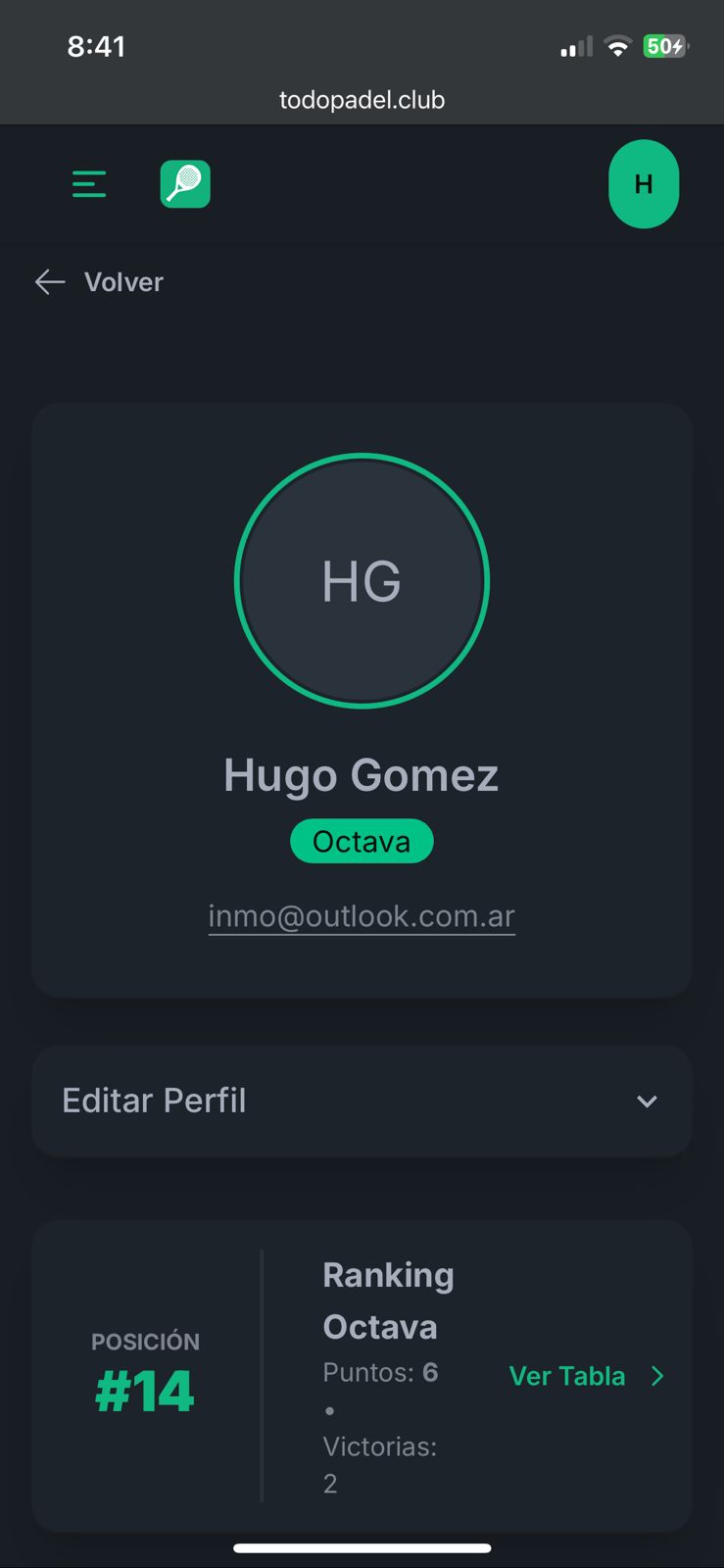
Task: Open the hamburger menu
Action: click(89, 184)
